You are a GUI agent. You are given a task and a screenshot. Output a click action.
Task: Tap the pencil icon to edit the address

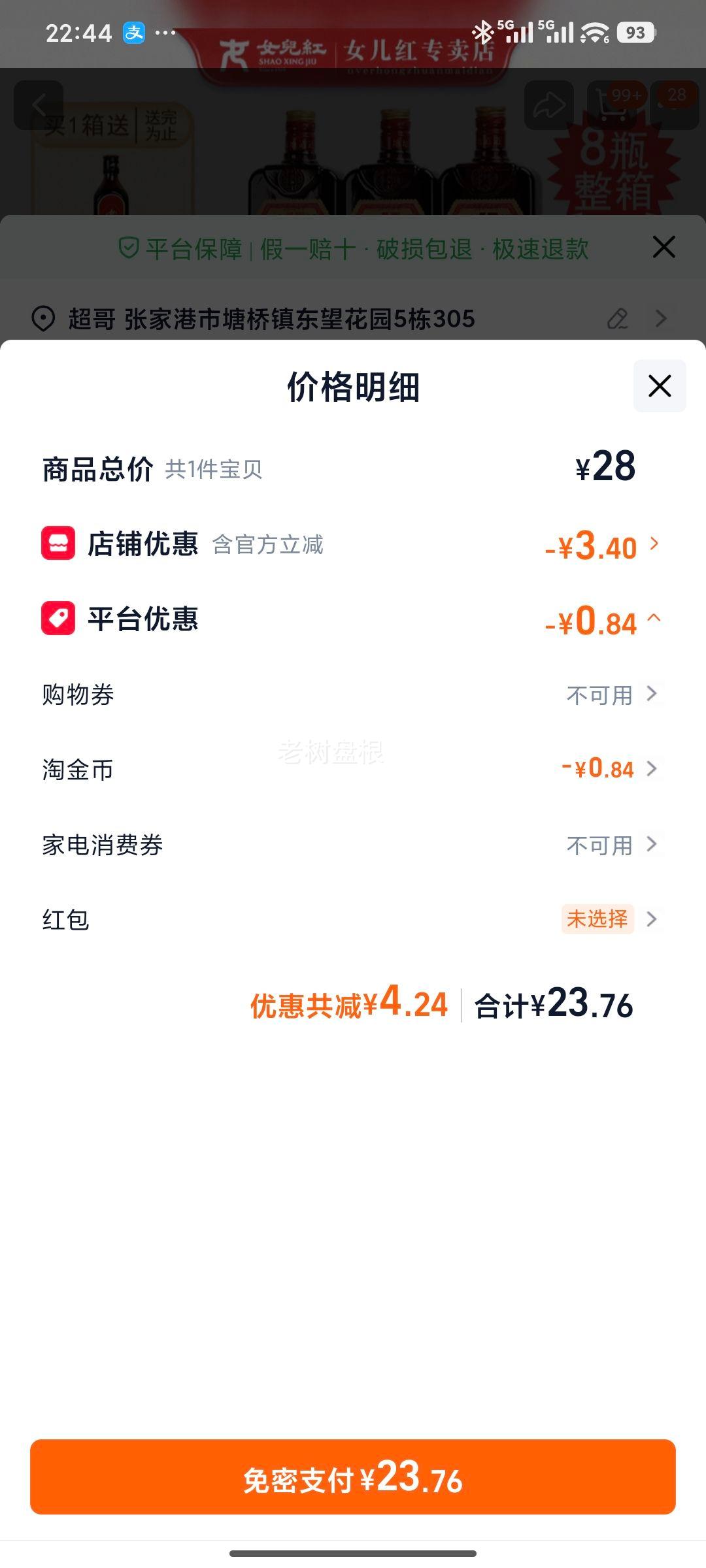pos(617,319)
